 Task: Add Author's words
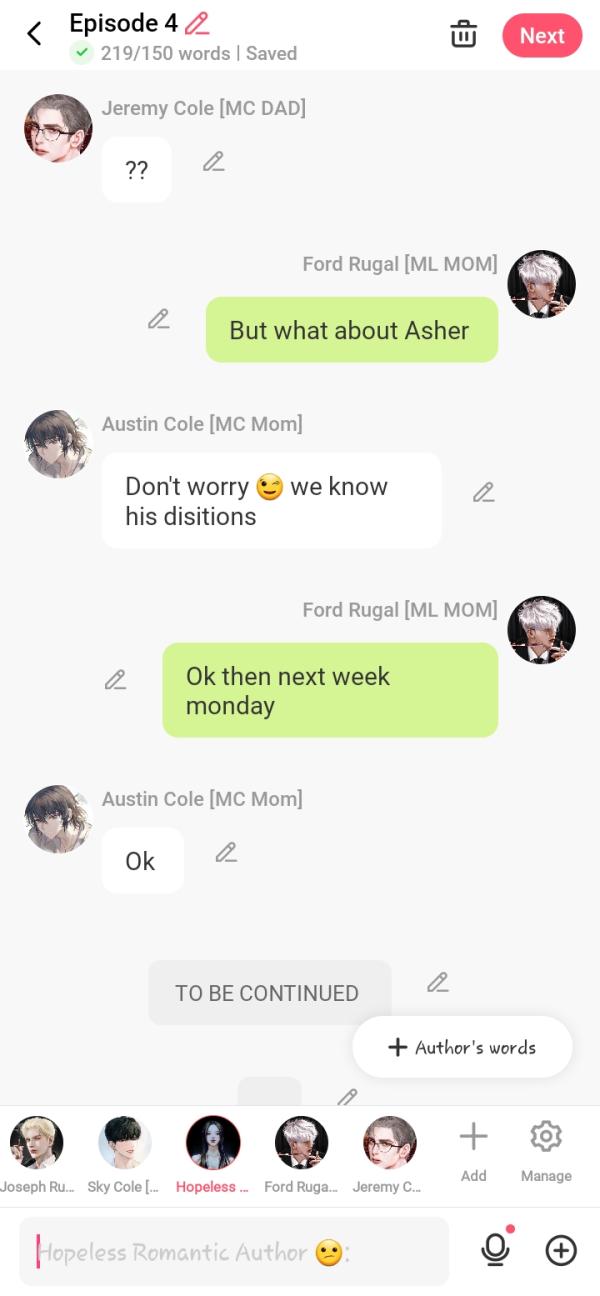coord(462,1047)
